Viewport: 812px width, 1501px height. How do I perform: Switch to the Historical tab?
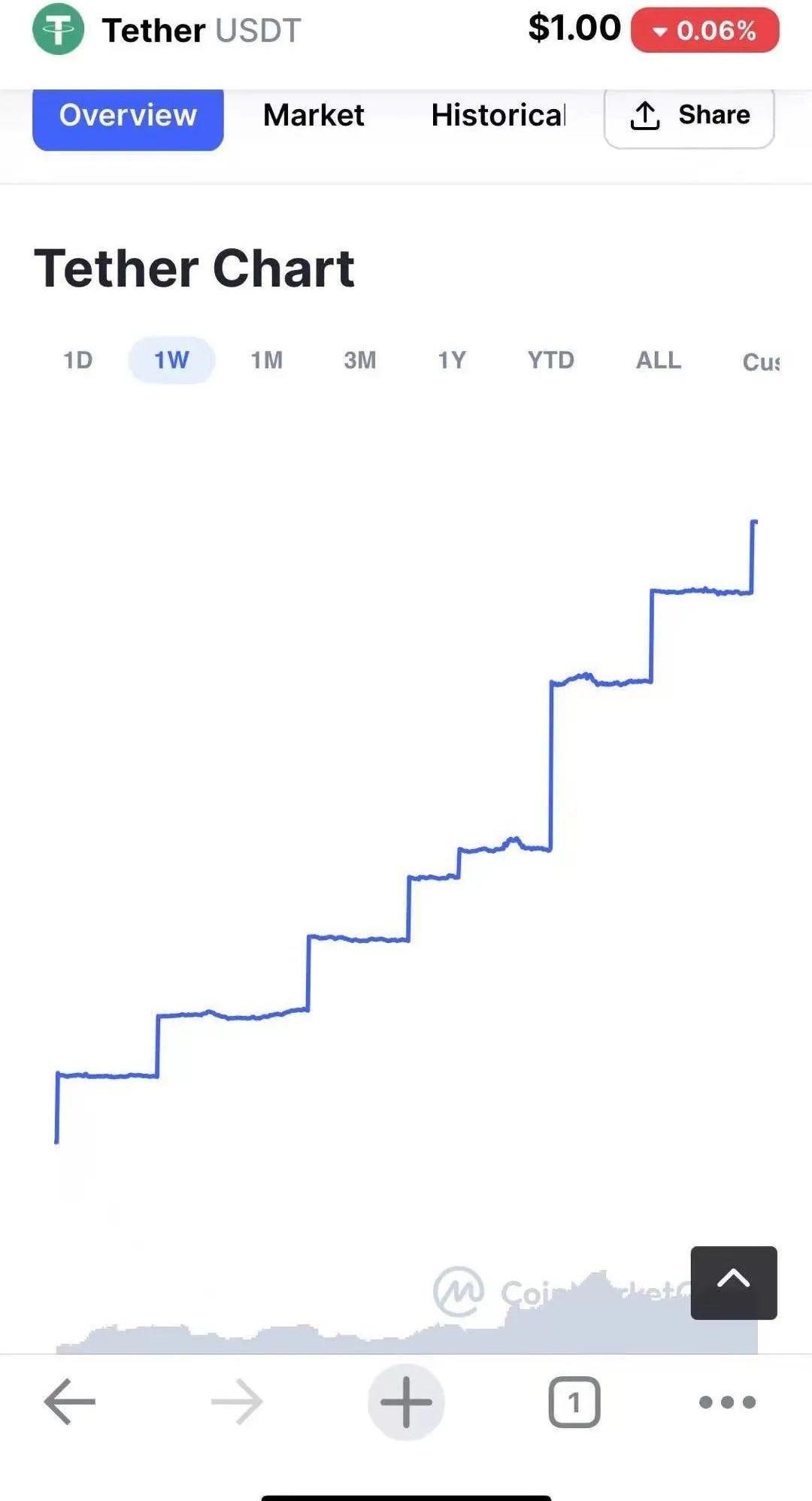pyautogui.click(x=498, y=116)
